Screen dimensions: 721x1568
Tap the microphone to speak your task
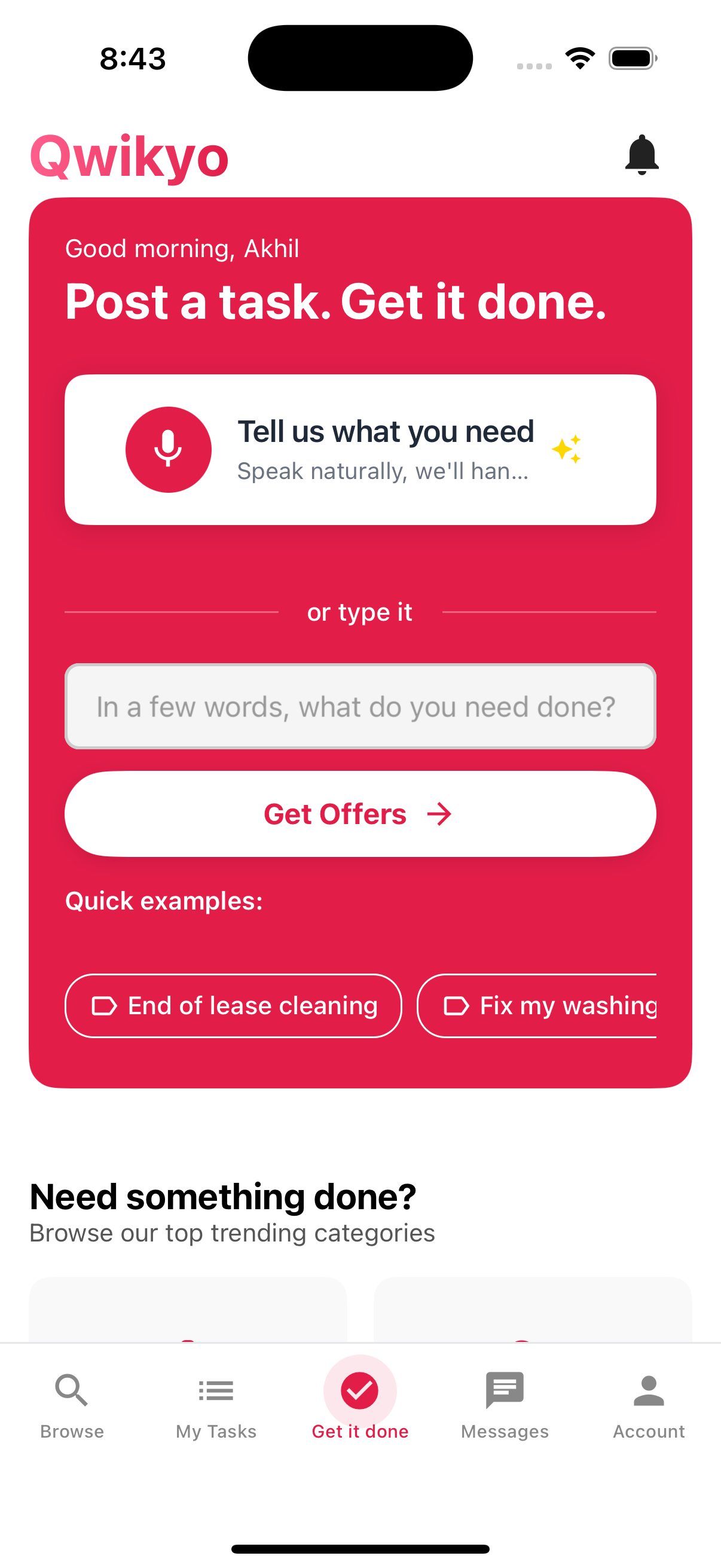(x=169, y=449)
